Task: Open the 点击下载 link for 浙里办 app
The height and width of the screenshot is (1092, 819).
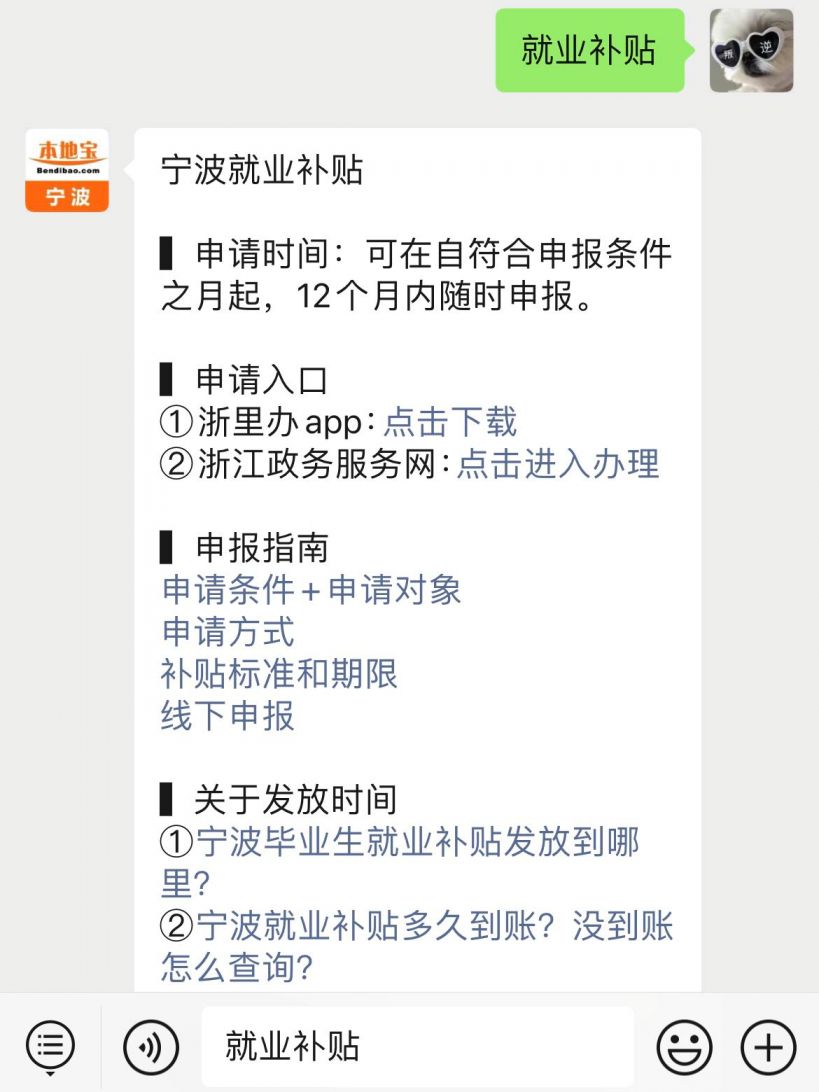Action: pos(450,422)
